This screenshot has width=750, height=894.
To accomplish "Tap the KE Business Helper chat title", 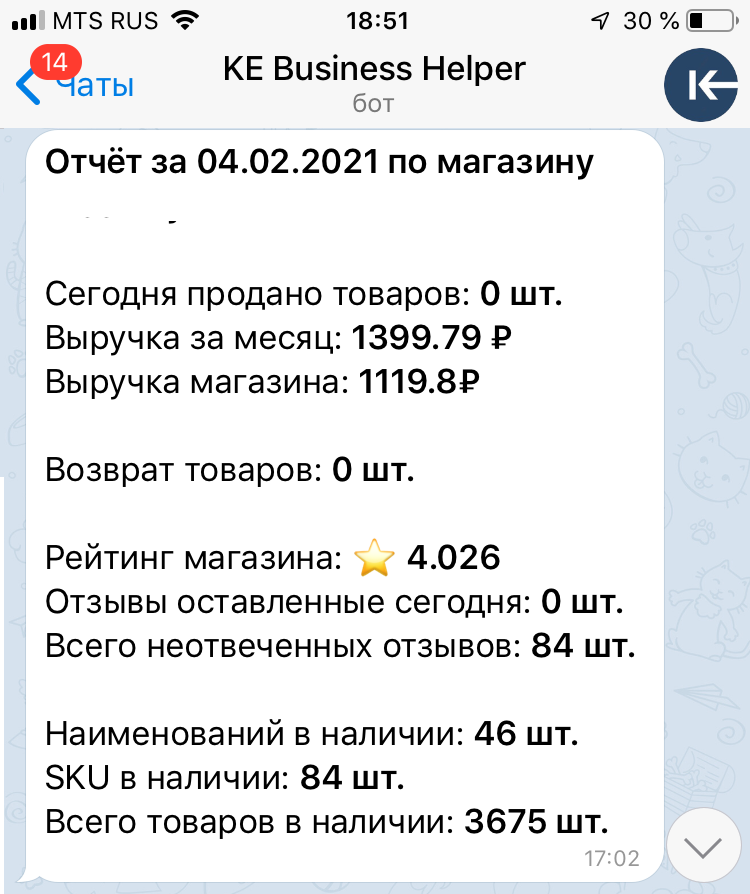I will (x=373, y=70).
